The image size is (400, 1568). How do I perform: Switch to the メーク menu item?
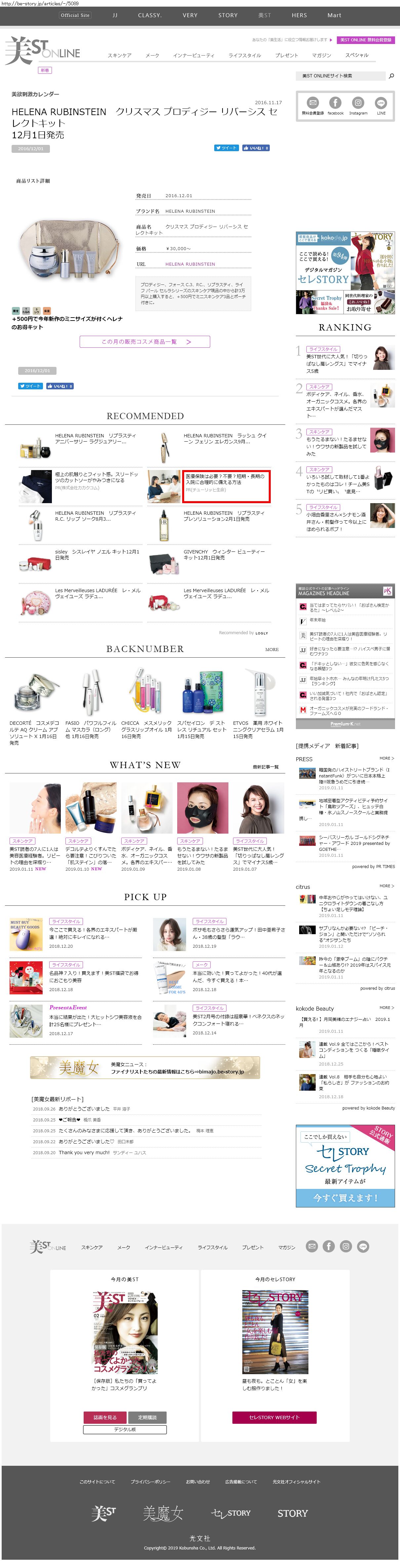[x=153, y=55]
